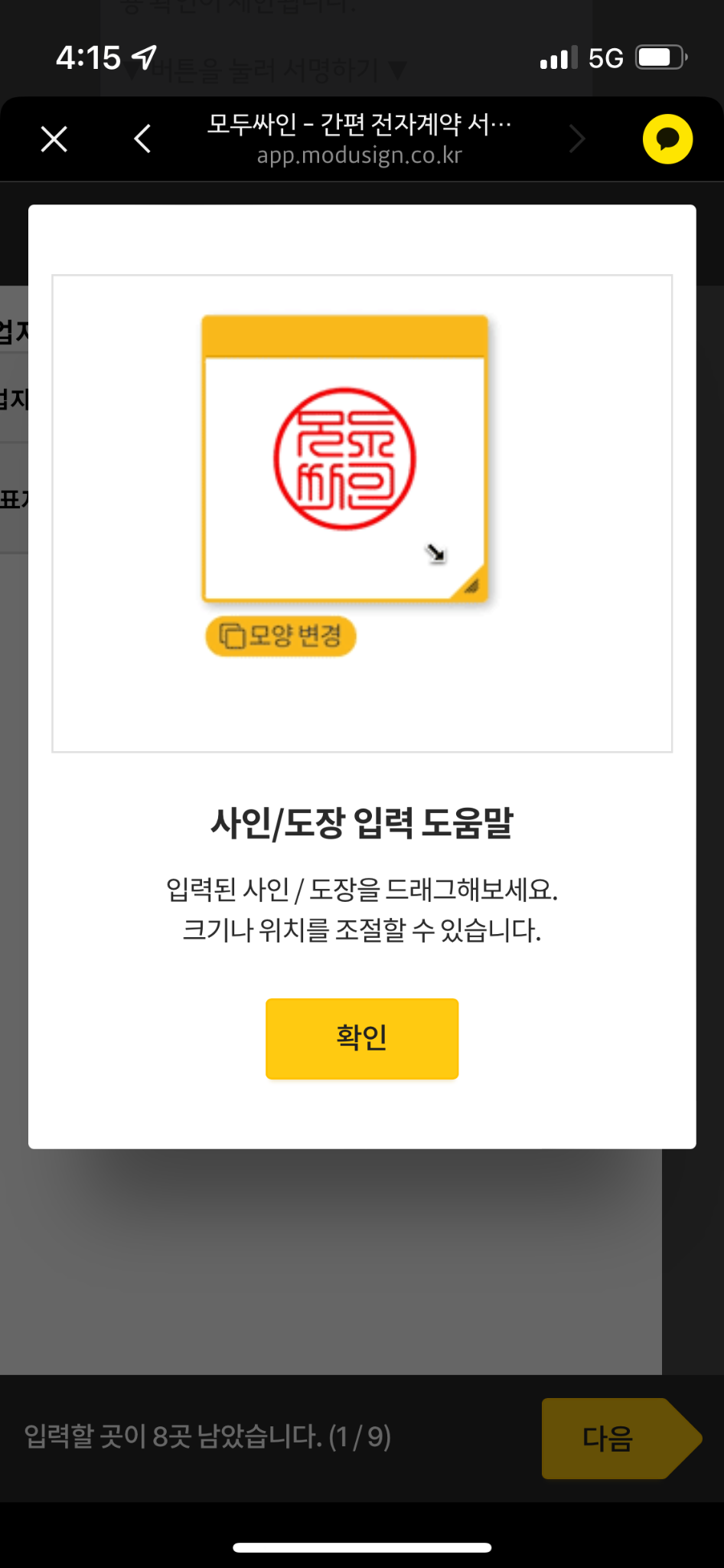Open the KakaoTalk chat bubble icon
This screenshot has height=1568, width=724.
point(667,139)
